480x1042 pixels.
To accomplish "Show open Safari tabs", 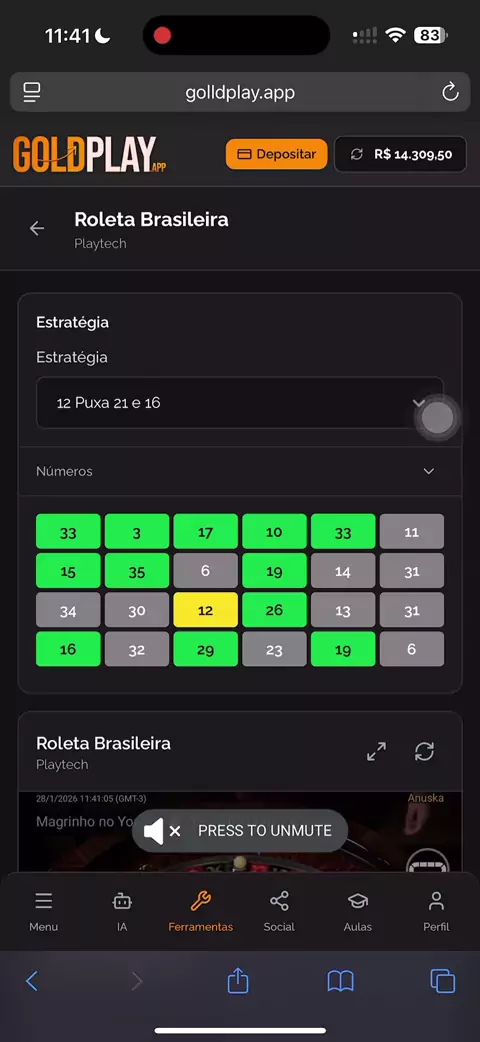I will click(443, 981).
